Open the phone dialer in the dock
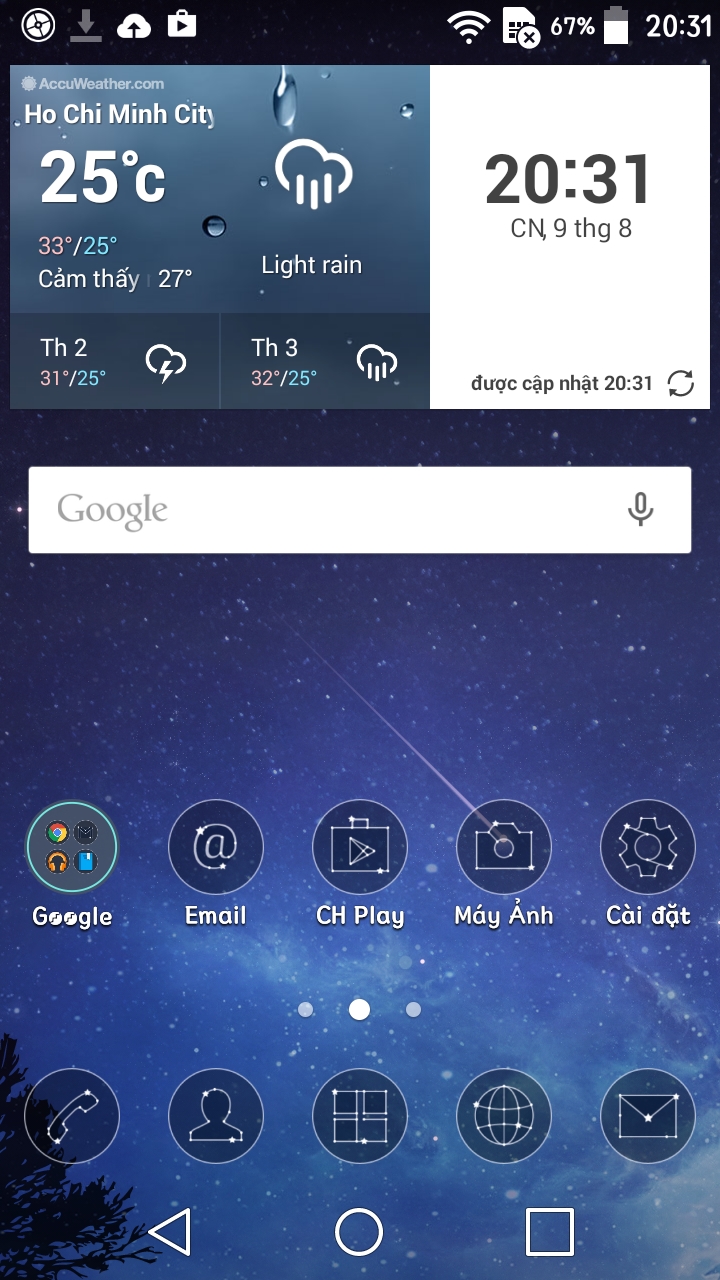 72,1115
